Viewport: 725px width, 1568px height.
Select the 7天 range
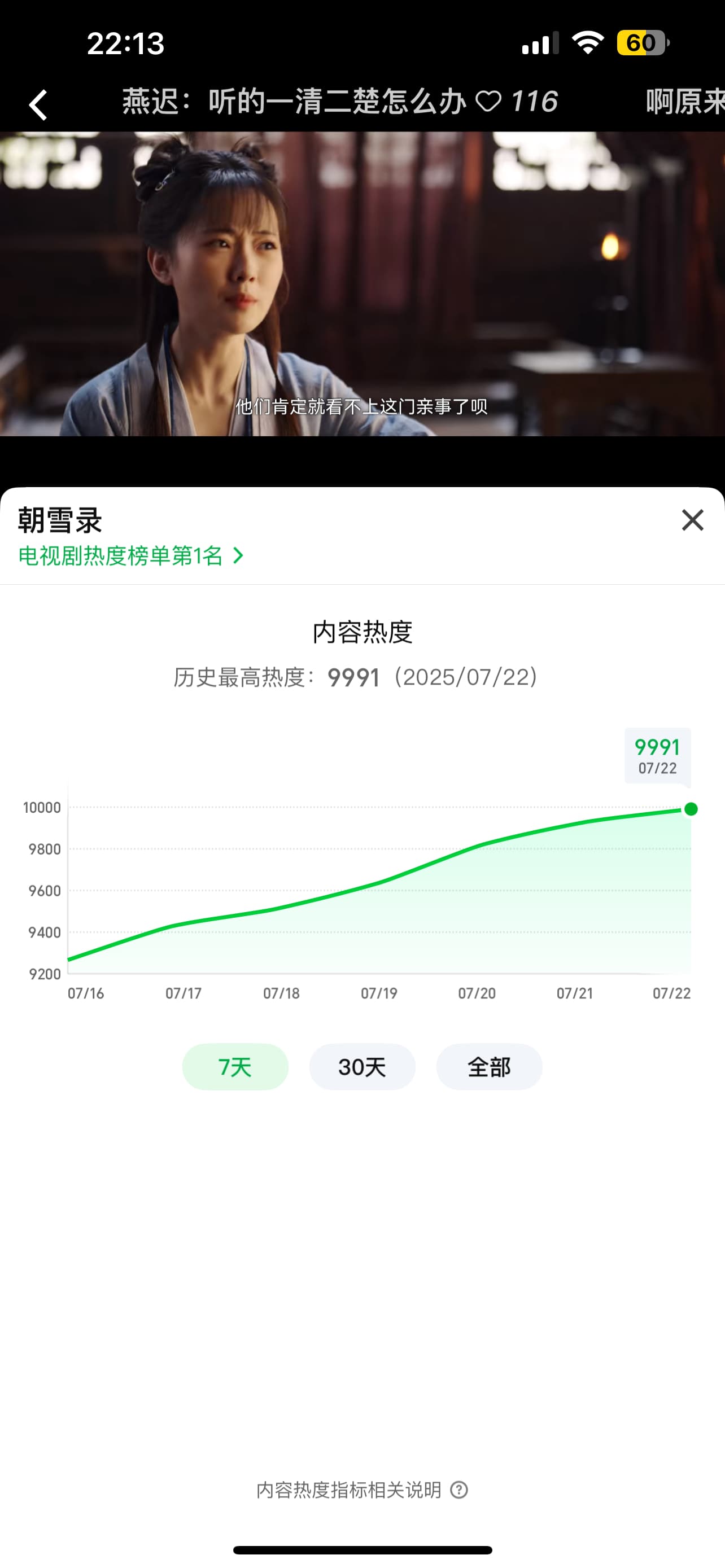click(235, 1066)
